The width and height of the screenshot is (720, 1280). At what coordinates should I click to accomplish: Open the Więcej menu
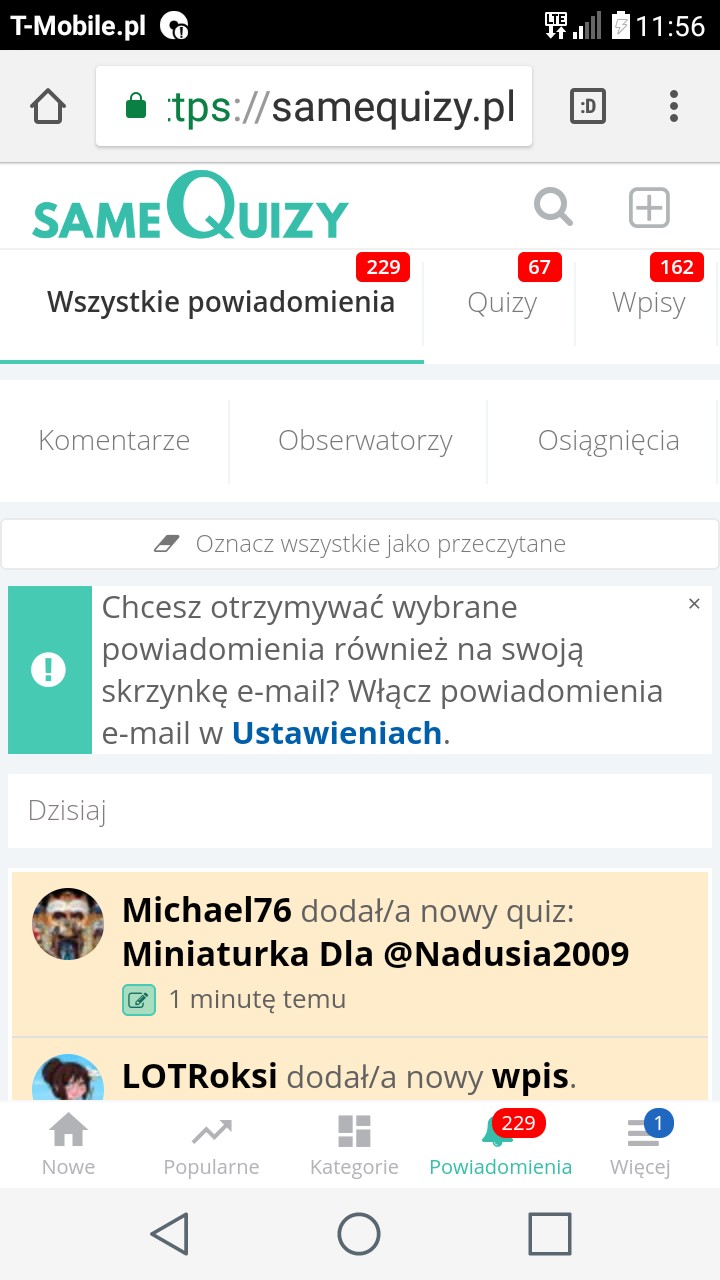coord(640,1146)
